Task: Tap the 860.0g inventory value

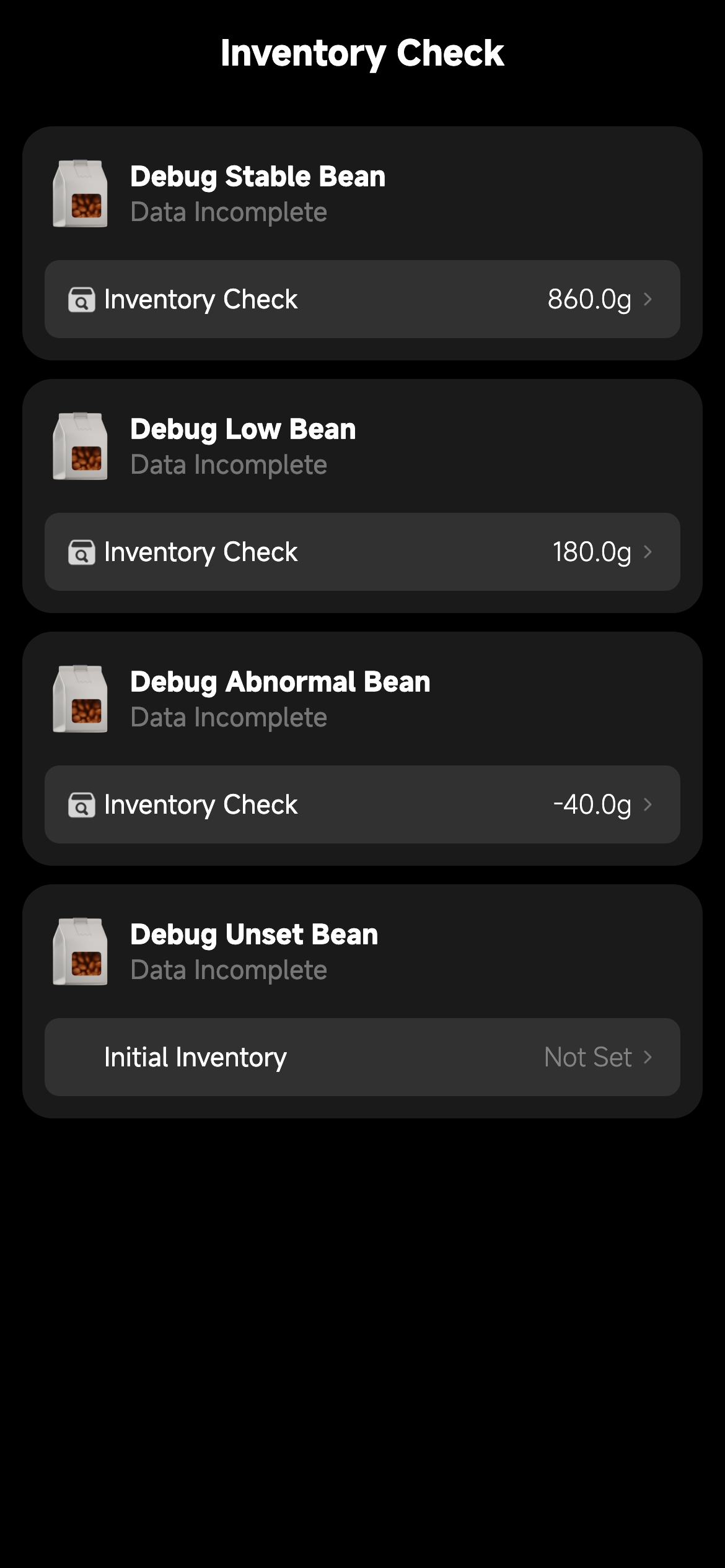Action: pos(589,299)
